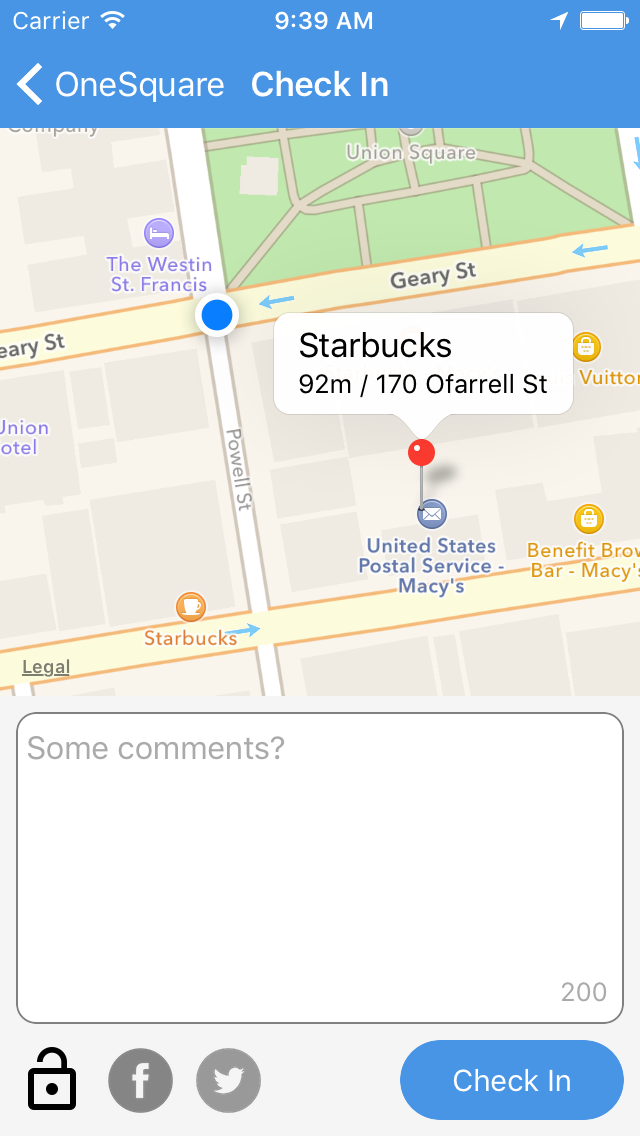Viewport: 640px width, 1136px height.
Task: Focus the Some comments text field
Action: (x=320, y=868)
